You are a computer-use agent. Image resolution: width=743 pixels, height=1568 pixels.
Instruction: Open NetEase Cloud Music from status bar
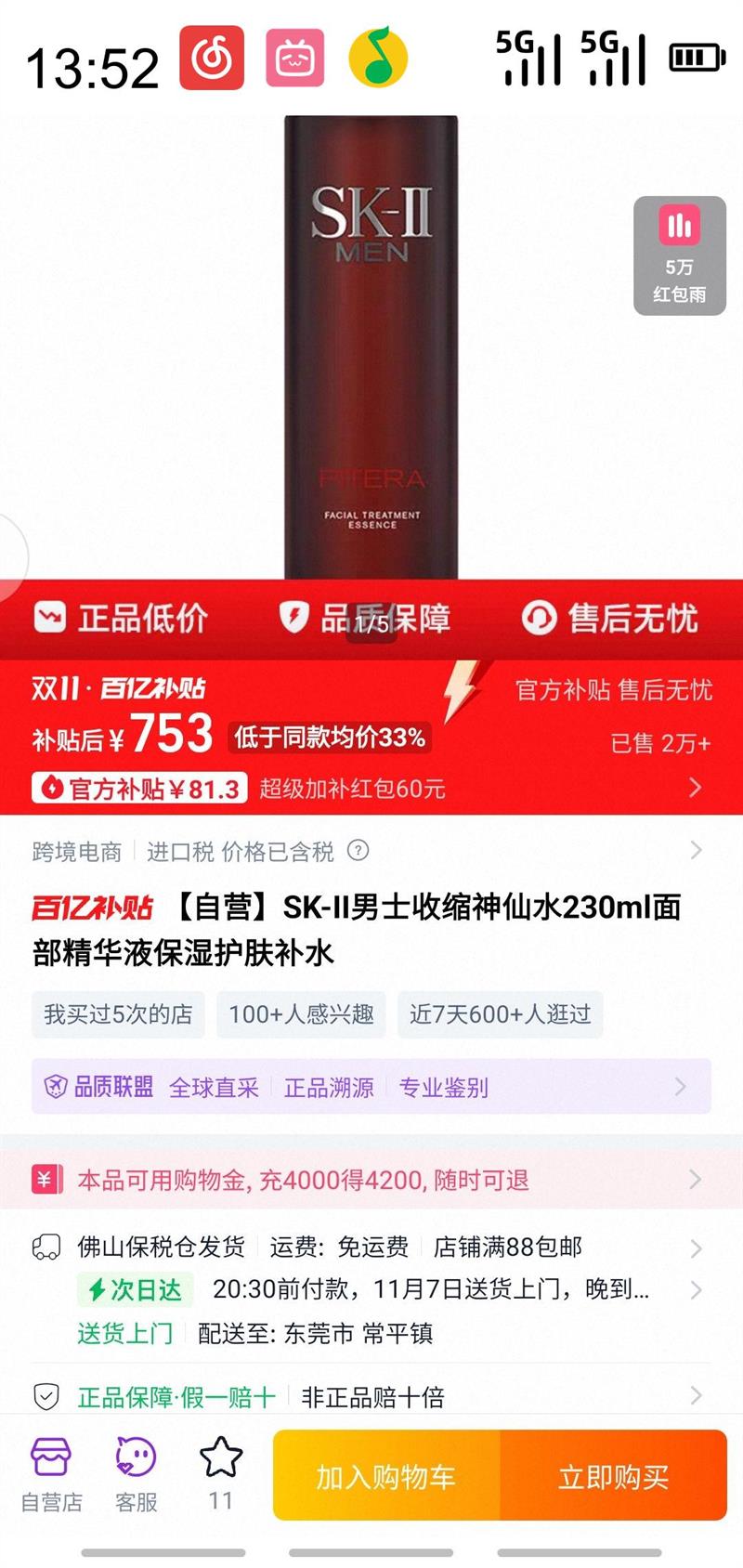click(214, 58)
